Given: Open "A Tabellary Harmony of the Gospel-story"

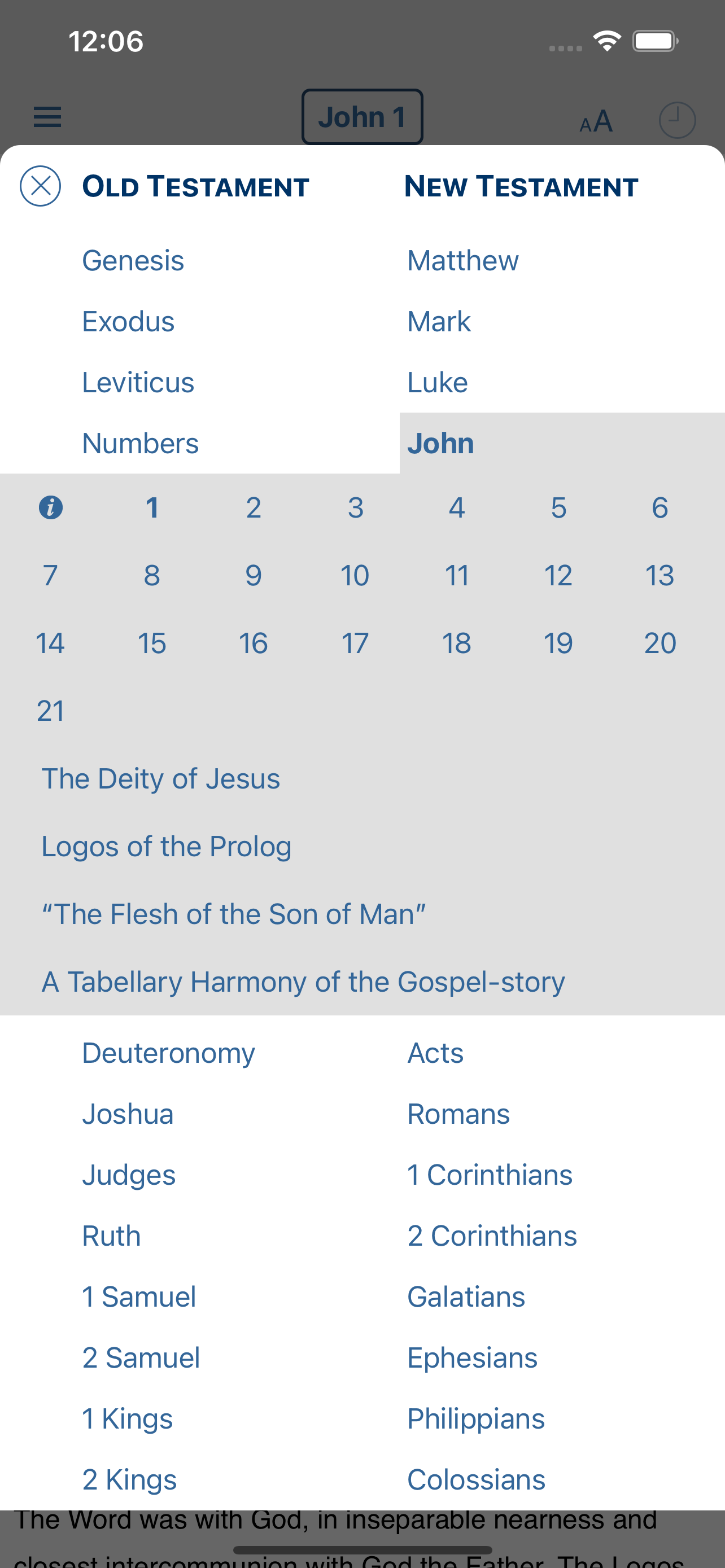Looking at the screenshot, I should (x=303, y=982).
